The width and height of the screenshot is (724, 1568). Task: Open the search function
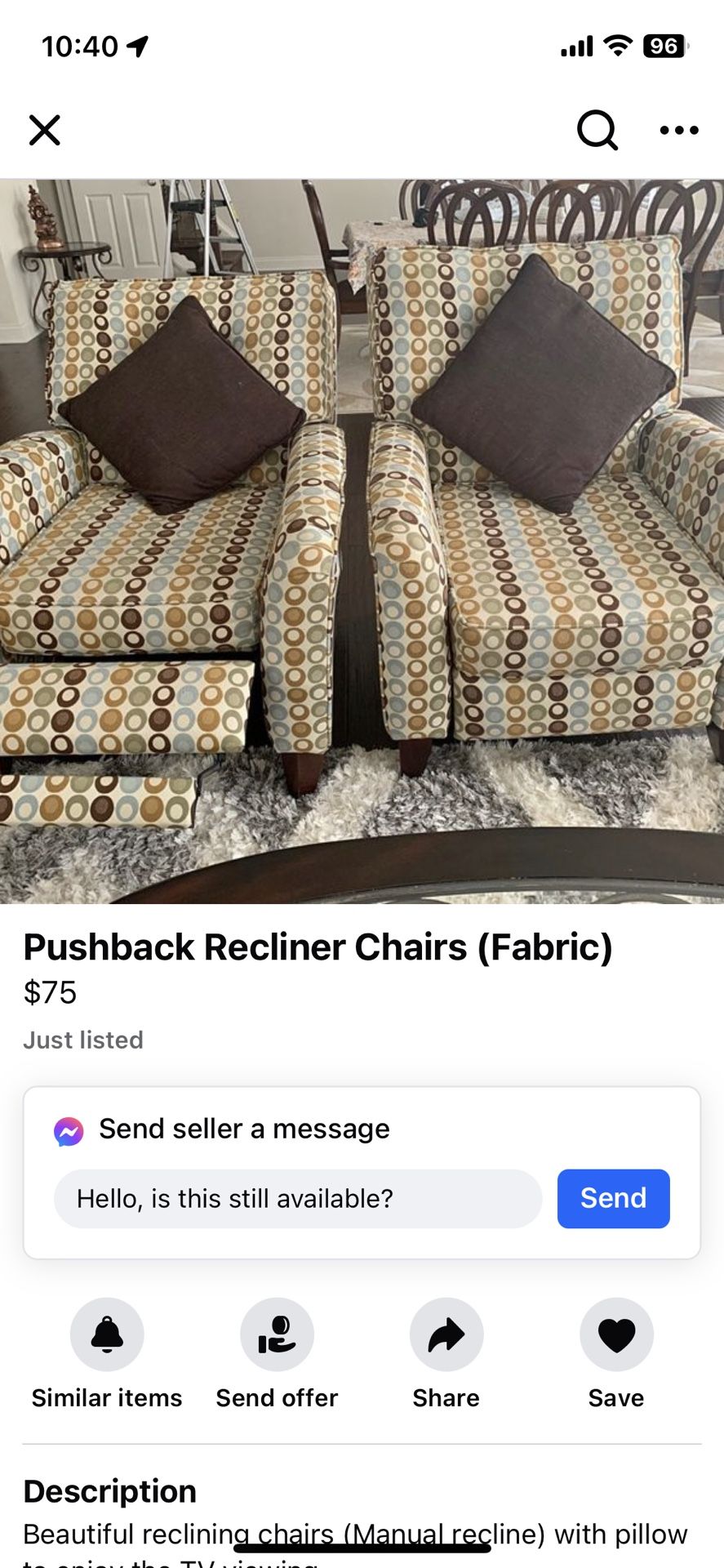tap(597, 130)
